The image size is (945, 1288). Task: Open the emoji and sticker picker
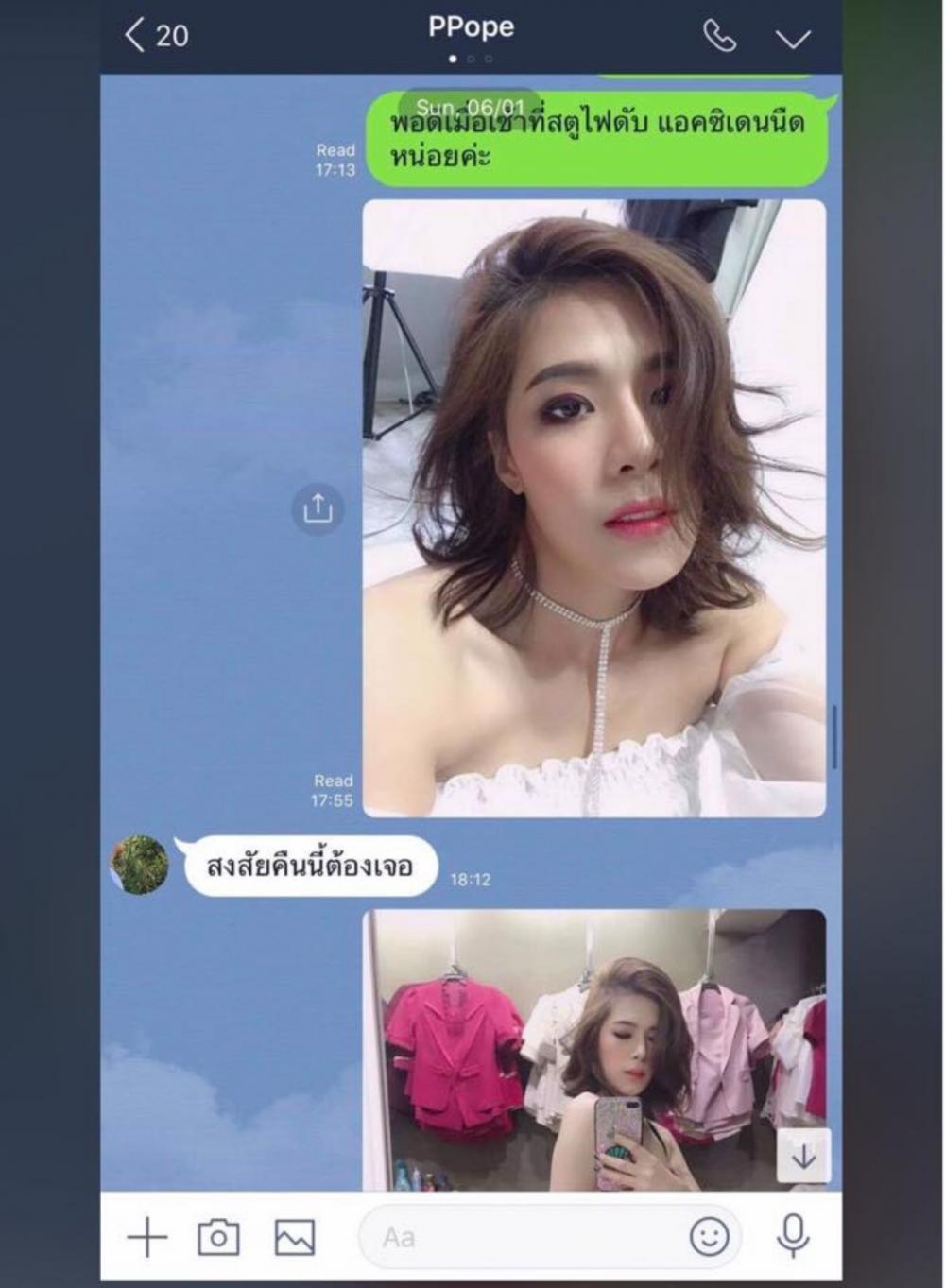click(x=709, y=1237)
